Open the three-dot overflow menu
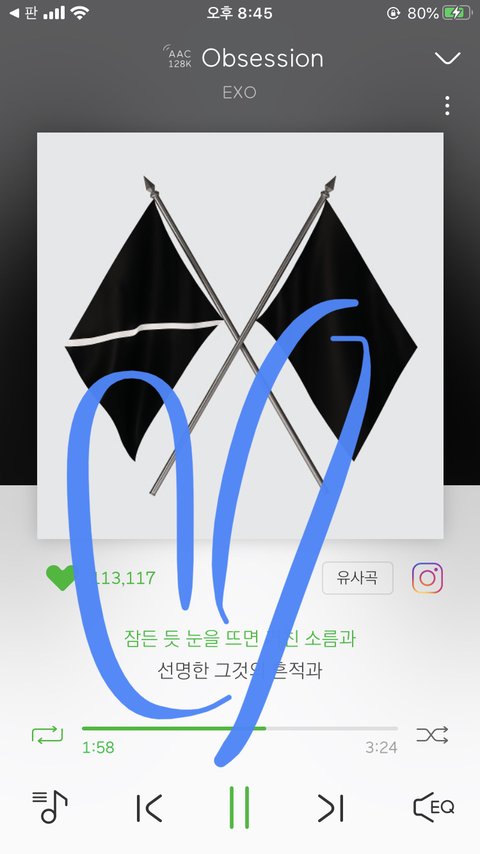 (447, 106)
